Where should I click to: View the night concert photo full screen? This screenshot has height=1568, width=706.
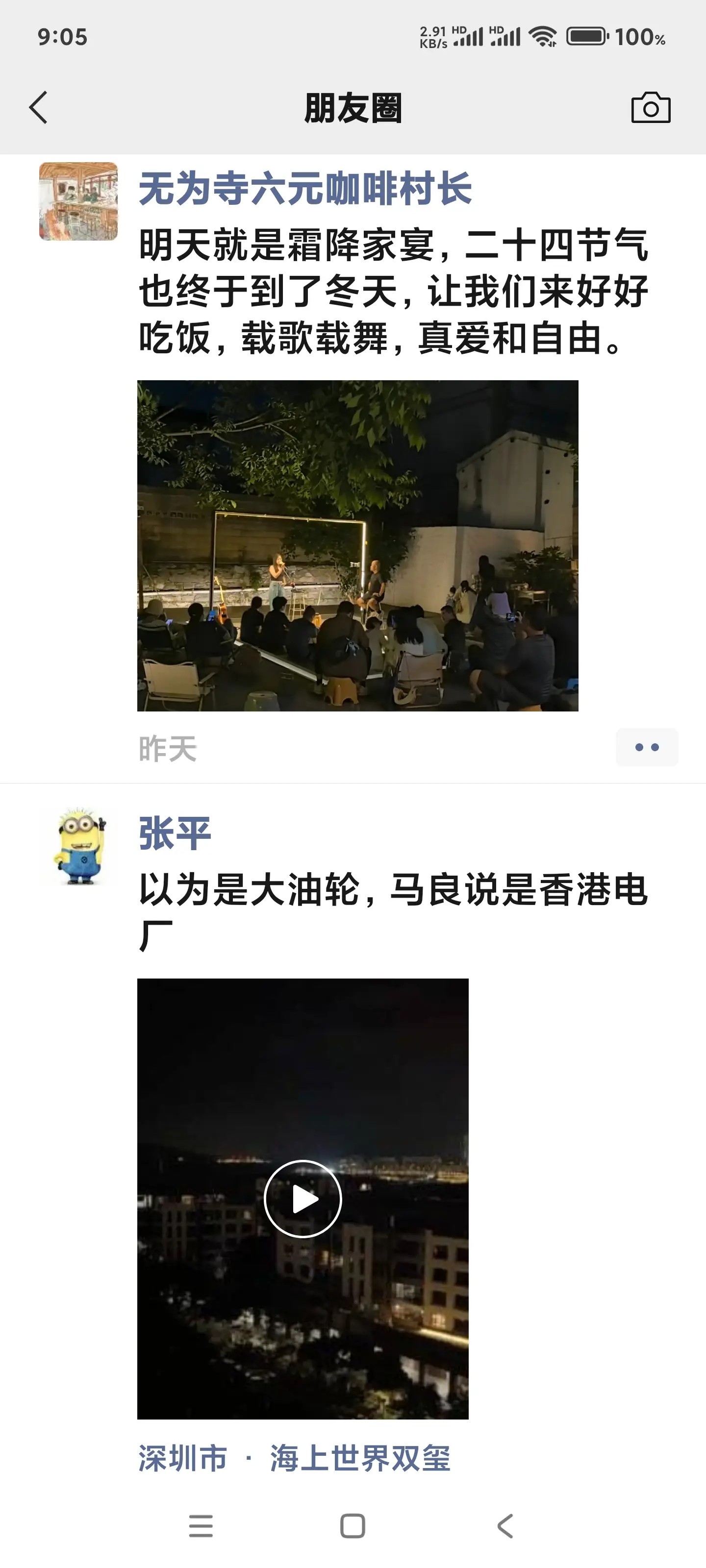click(x=357, y=545)
